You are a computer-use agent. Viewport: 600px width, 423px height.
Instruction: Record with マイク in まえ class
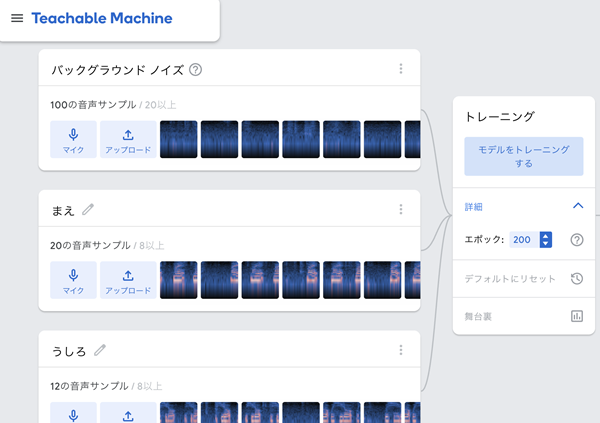tap(73, 280)
